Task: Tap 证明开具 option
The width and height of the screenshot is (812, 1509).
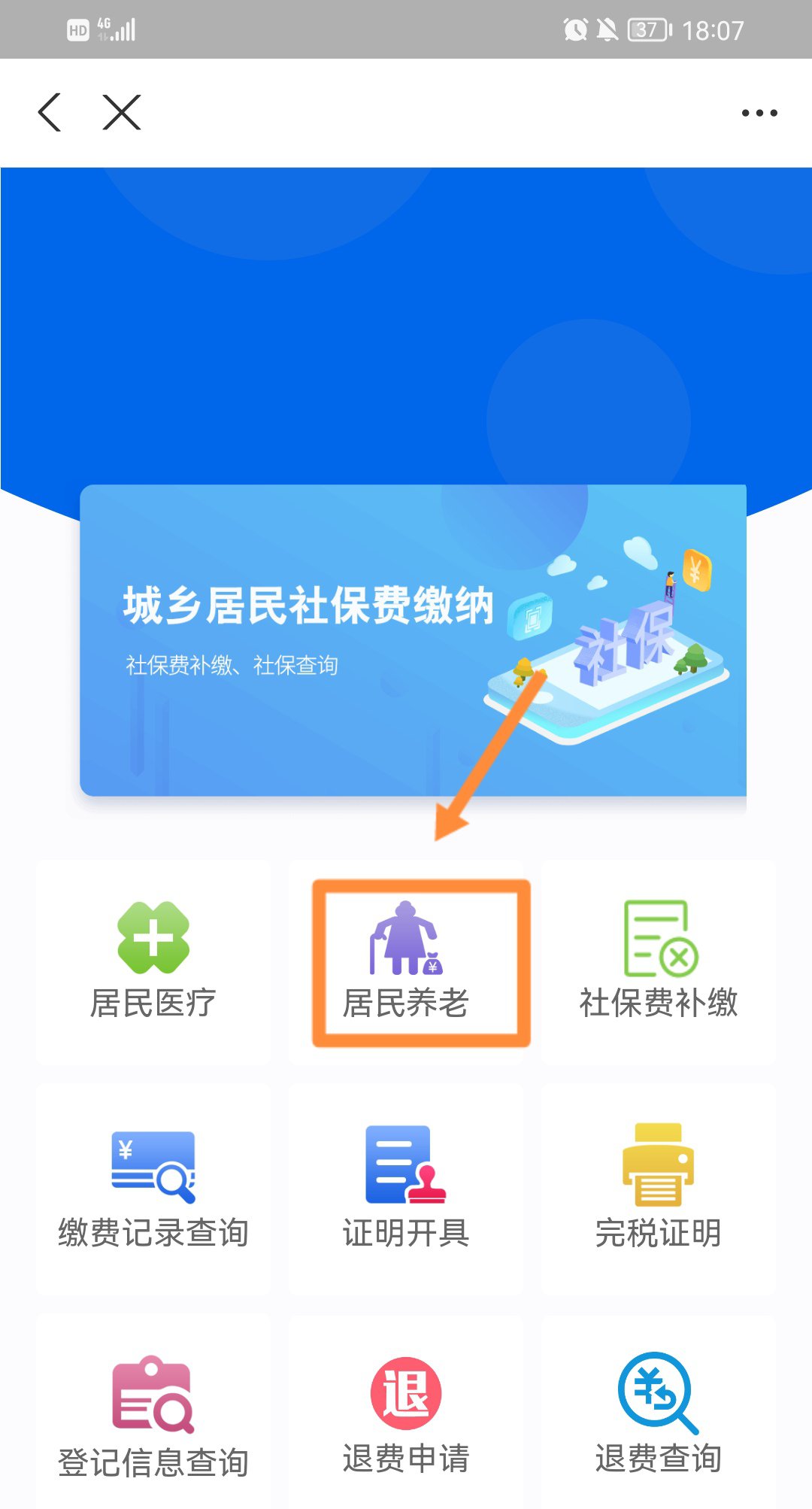Action: pyautogui.click(x=406, y=1189)
